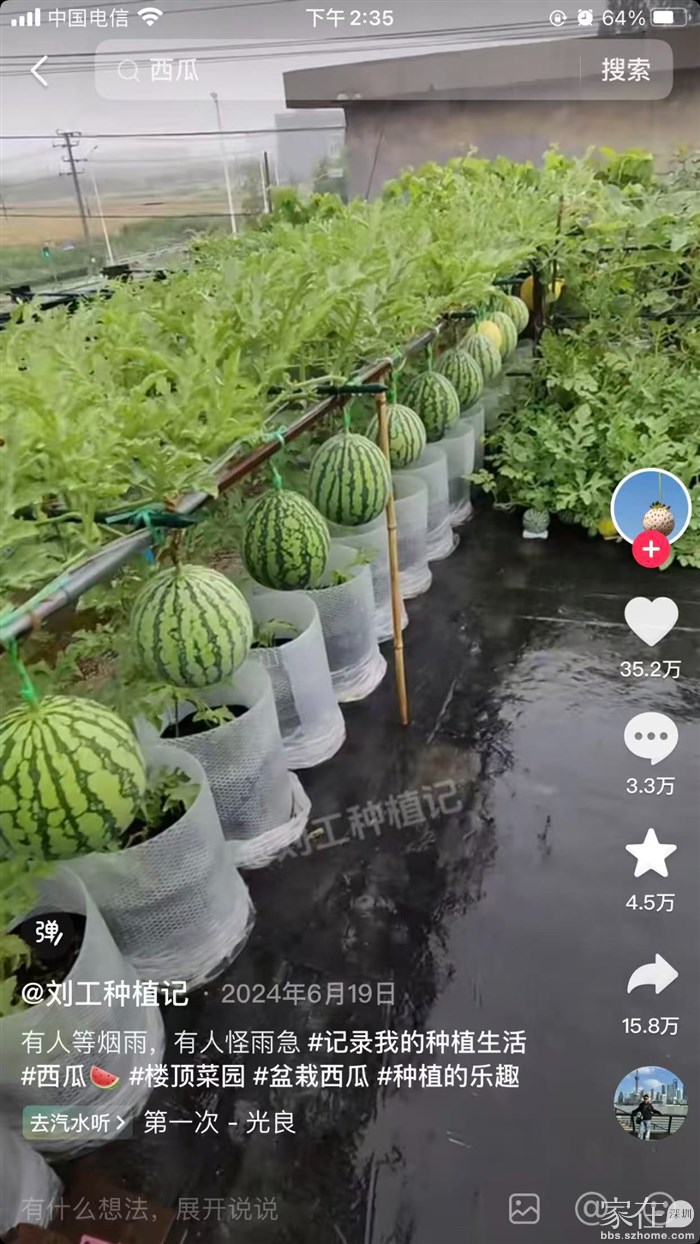Open the video author's avatar
Viewport: 700px width, 1244px height.
coord(651,507)
